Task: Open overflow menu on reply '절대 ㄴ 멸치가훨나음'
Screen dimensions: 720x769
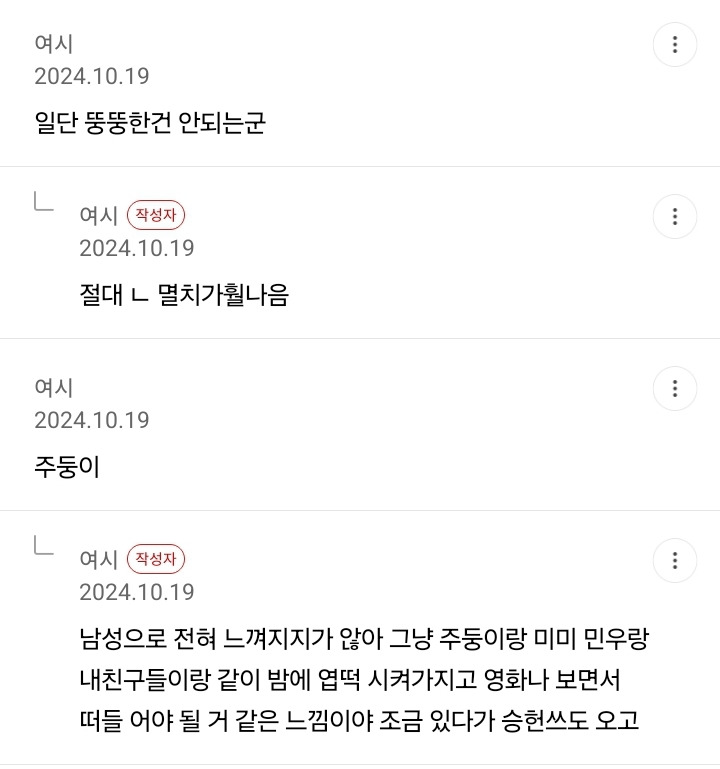Action: (675, 216)
